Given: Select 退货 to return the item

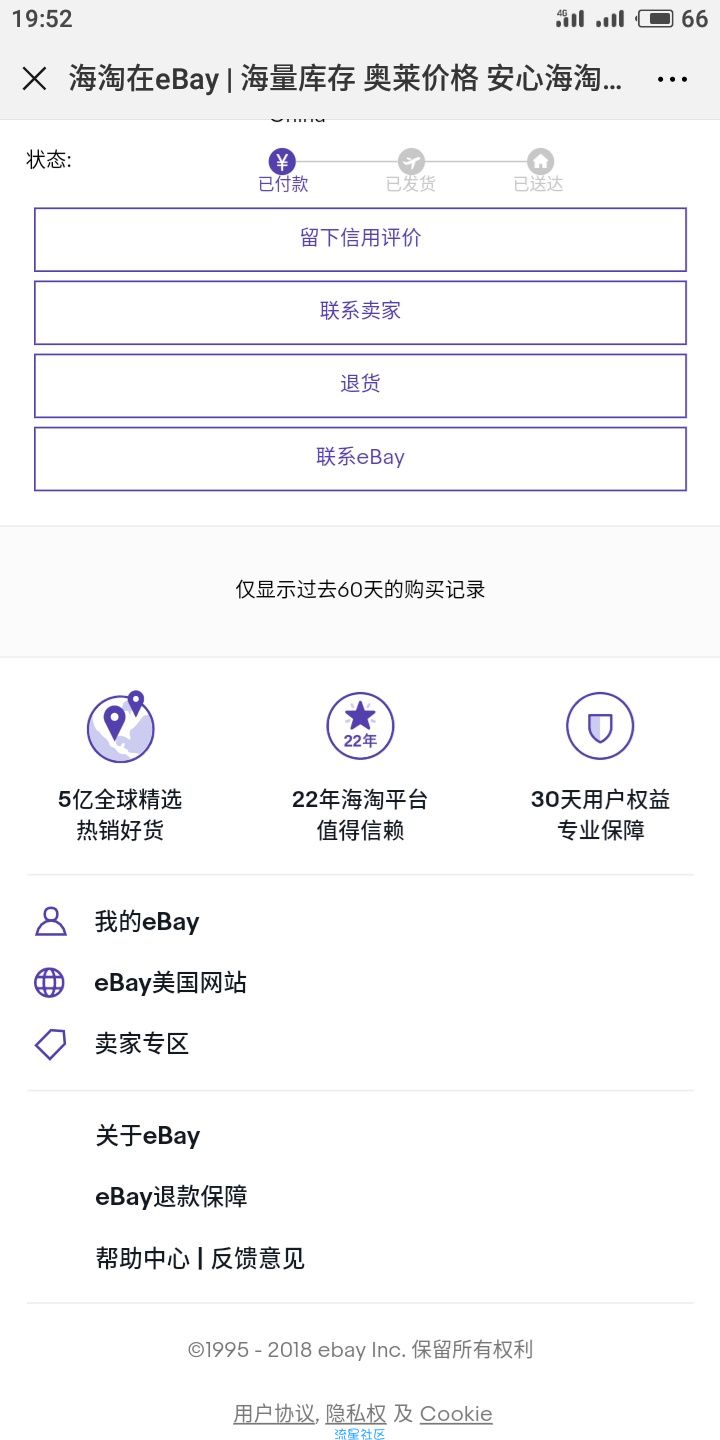Looking at the screenshot, I should (x=360, y=385).
